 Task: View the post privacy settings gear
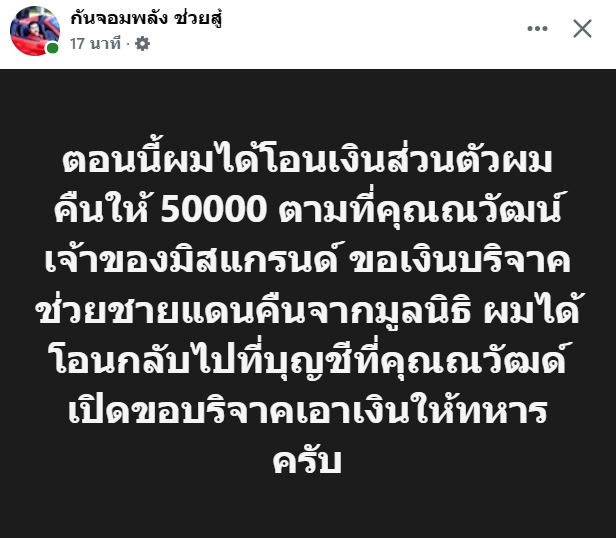click(x=142, y=43)
